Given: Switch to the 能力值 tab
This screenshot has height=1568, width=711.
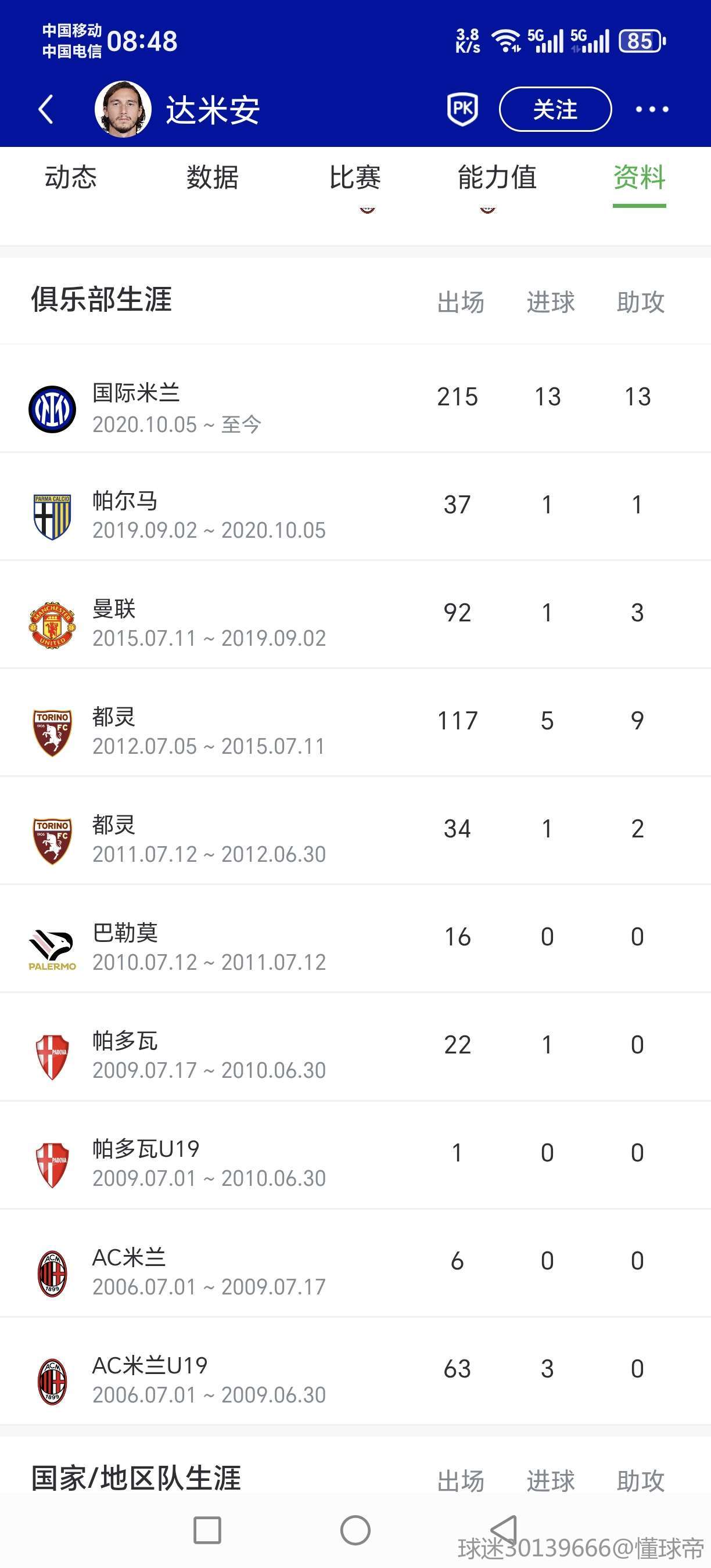Looking at the screenshot, I should [497, 178].
